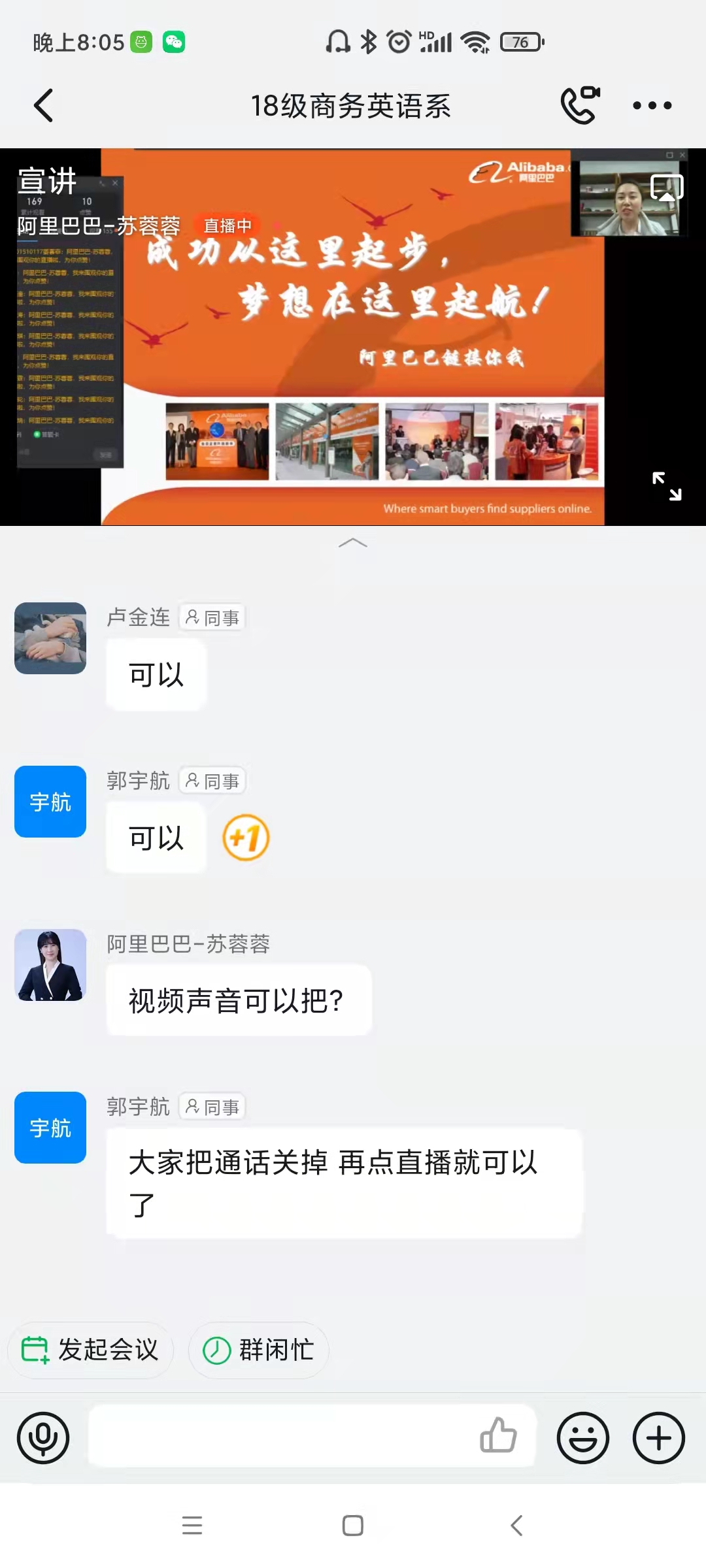Start a voice or video call

(580, 105)
